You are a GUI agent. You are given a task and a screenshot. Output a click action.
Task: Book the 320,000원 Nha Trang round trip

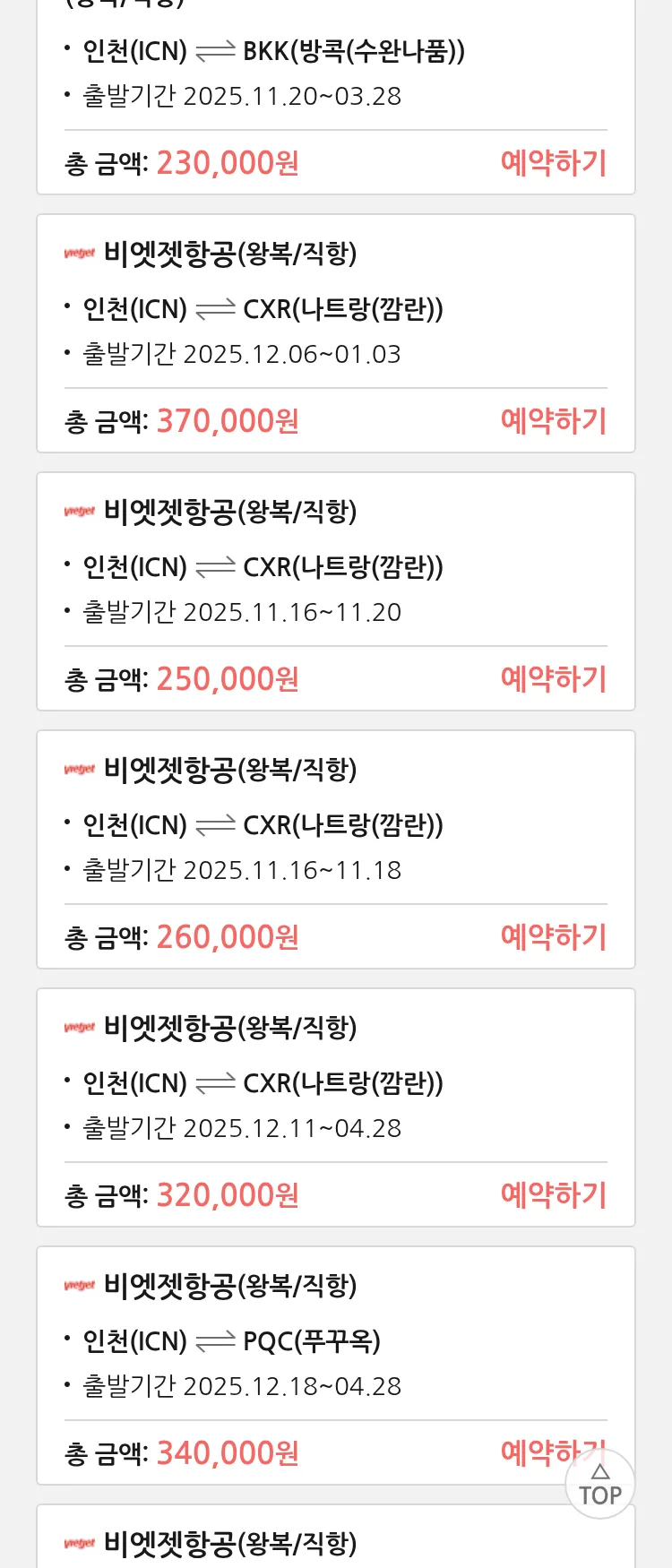[553, 1195]
